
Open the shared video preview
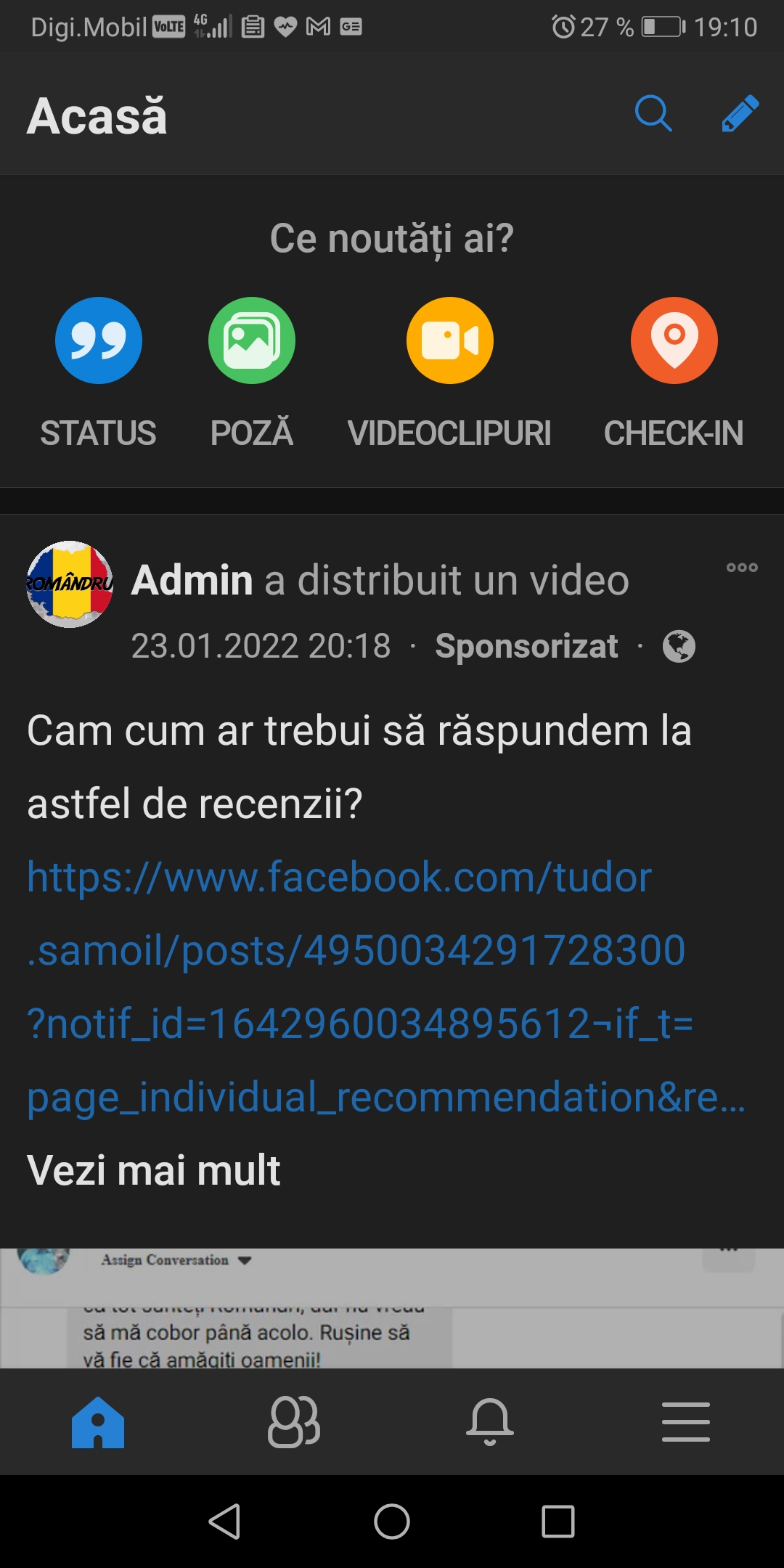click(x=392, y=1308)
